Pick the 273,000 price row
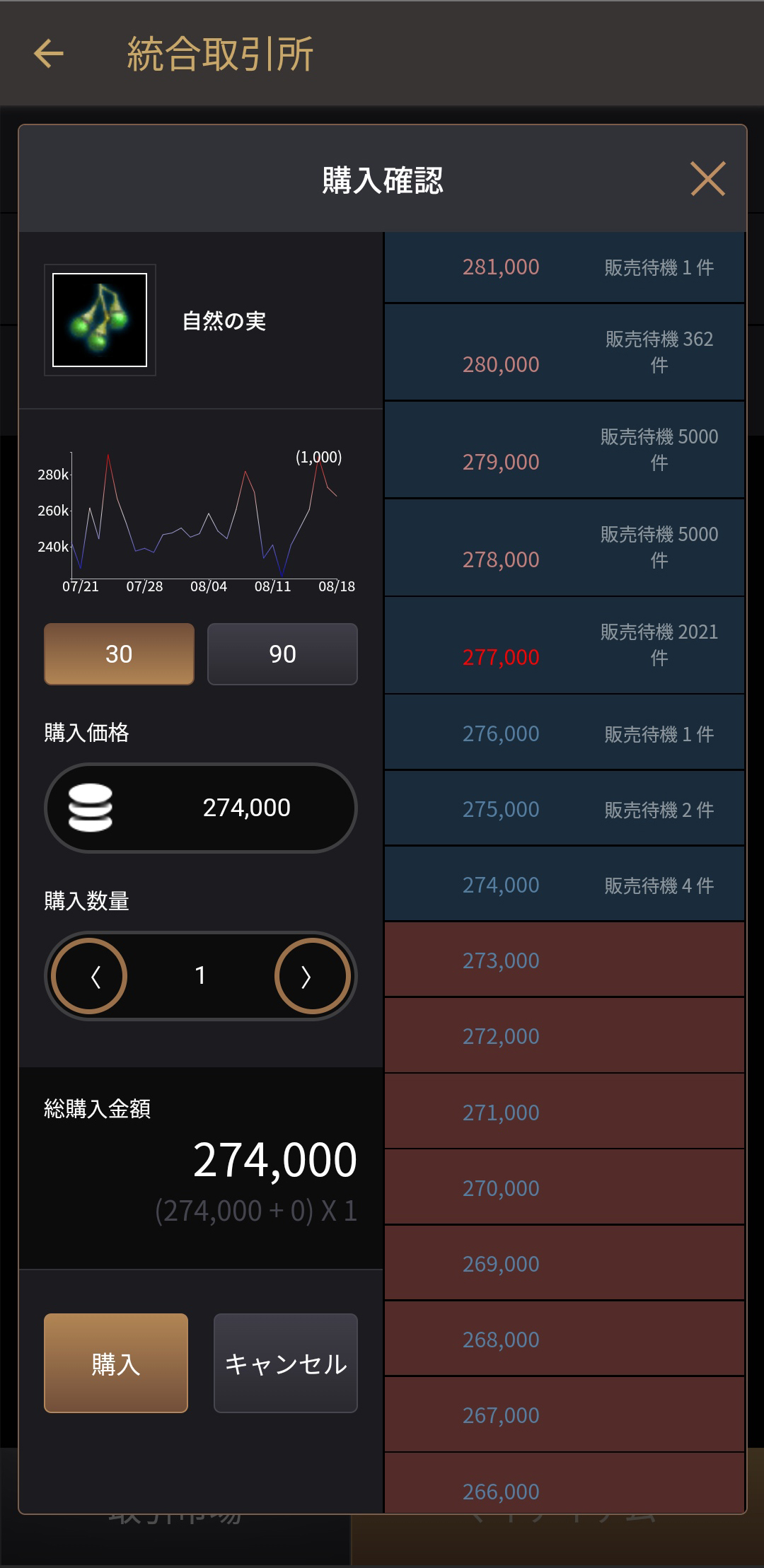This screenshot has width=764, height=1568. pyautogui.click(x=564, y=960)
